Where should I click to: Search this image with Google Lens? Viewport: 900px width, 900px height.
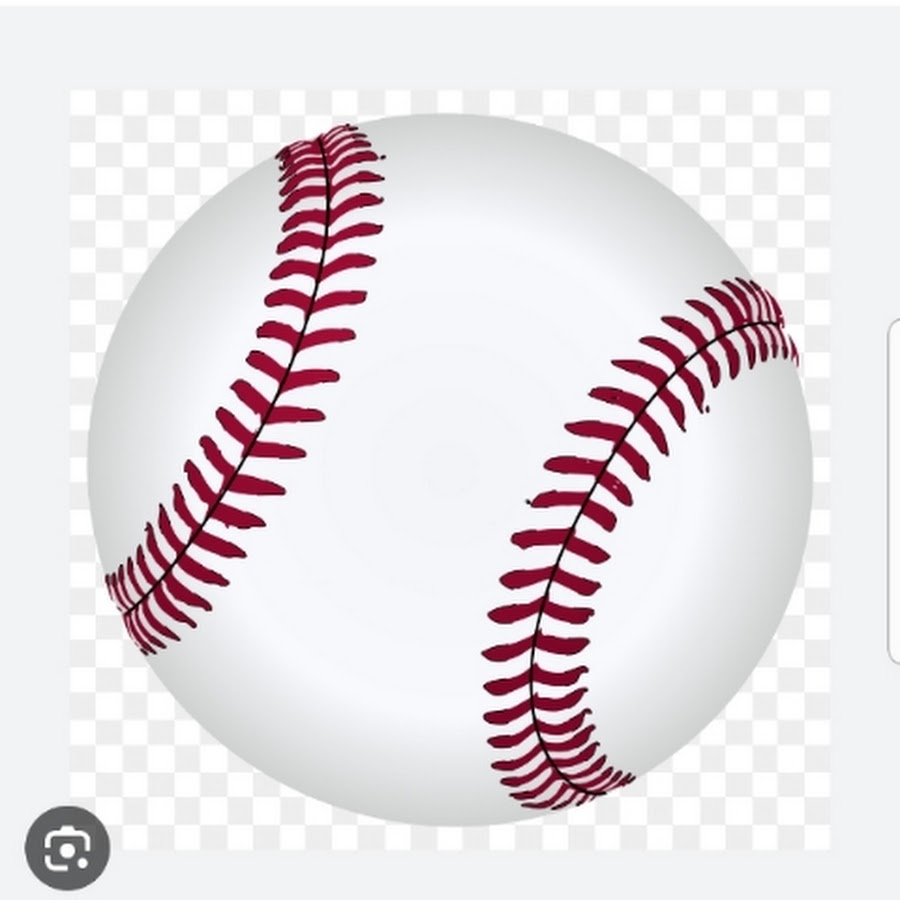[x=67, y=848]
